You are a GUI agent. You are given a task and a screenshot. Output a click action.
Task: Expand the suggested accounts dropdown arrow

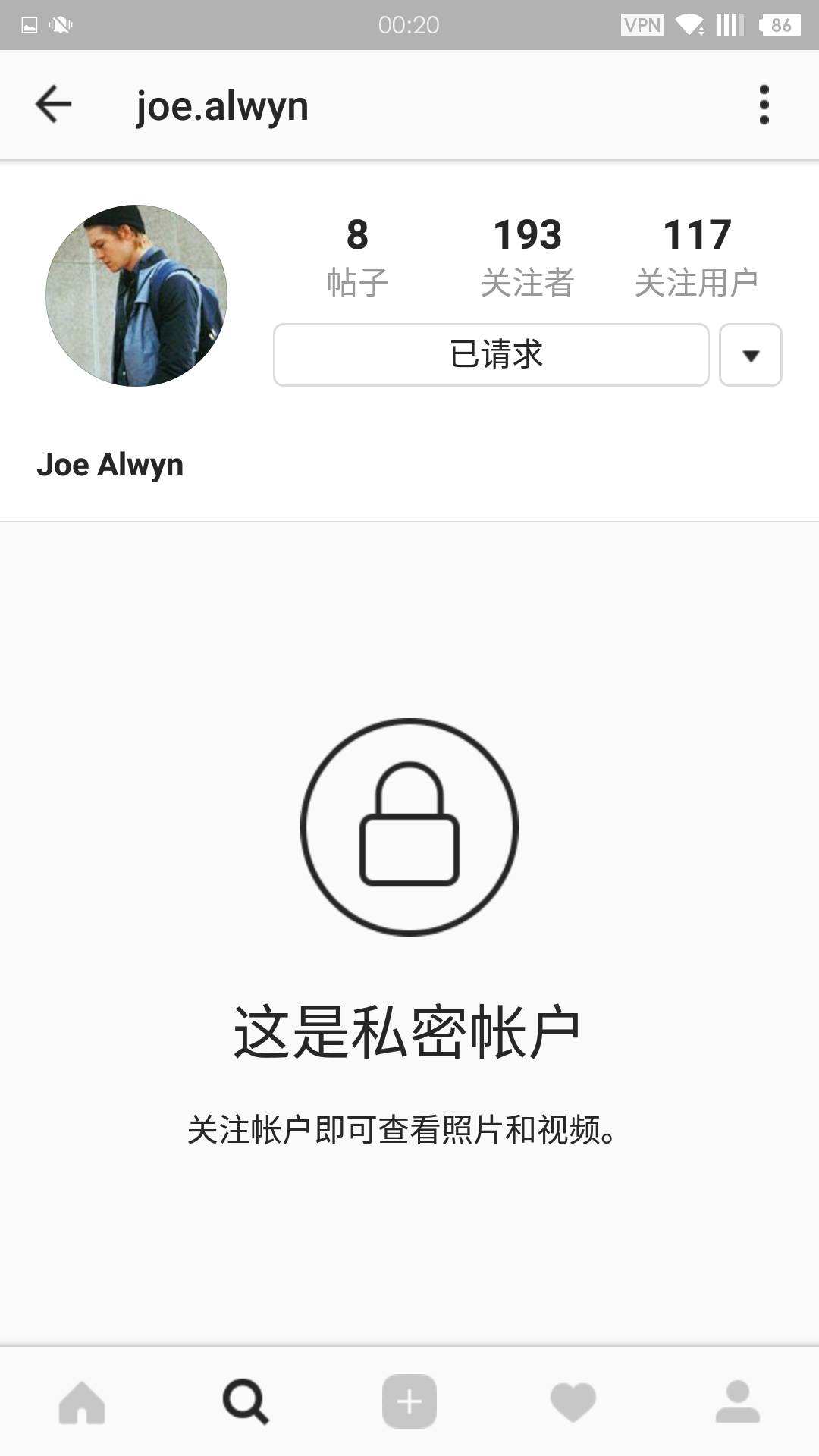pyautogui.click(x=750, y=355)
